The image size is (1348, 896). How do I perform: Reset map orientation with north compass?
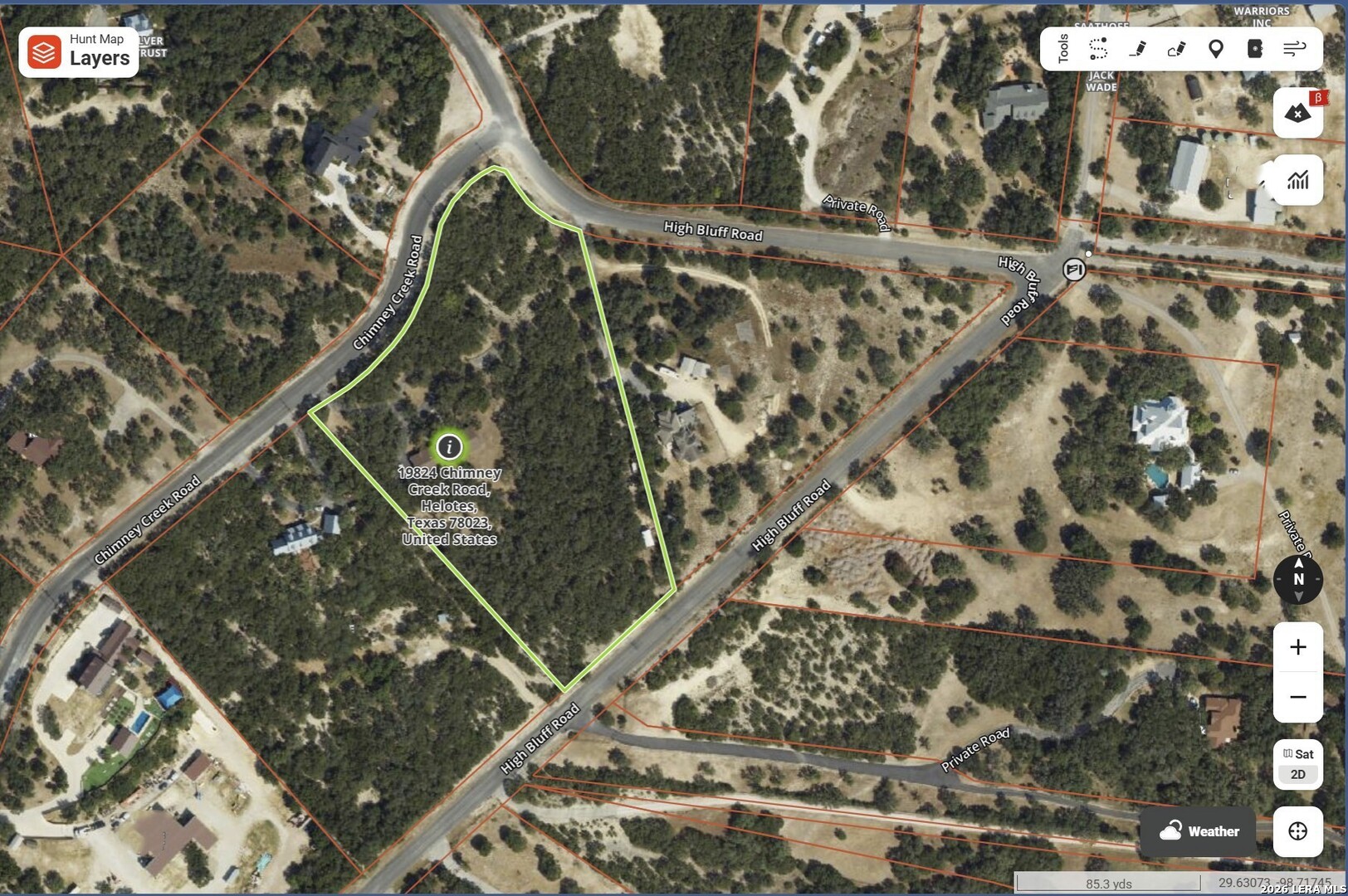(1298, 579)
